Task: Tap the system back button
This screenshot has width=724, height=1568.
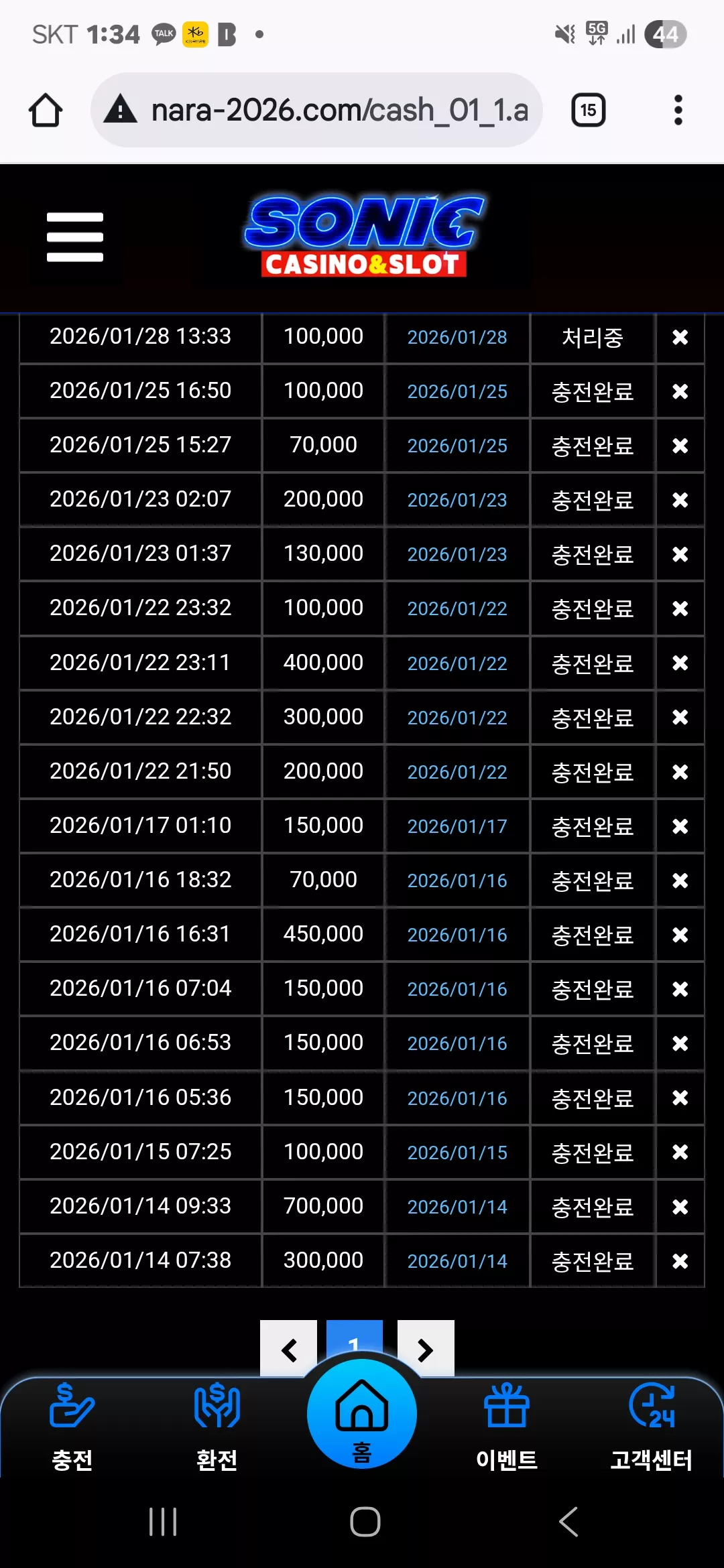Action: (x=568, y=1522)
